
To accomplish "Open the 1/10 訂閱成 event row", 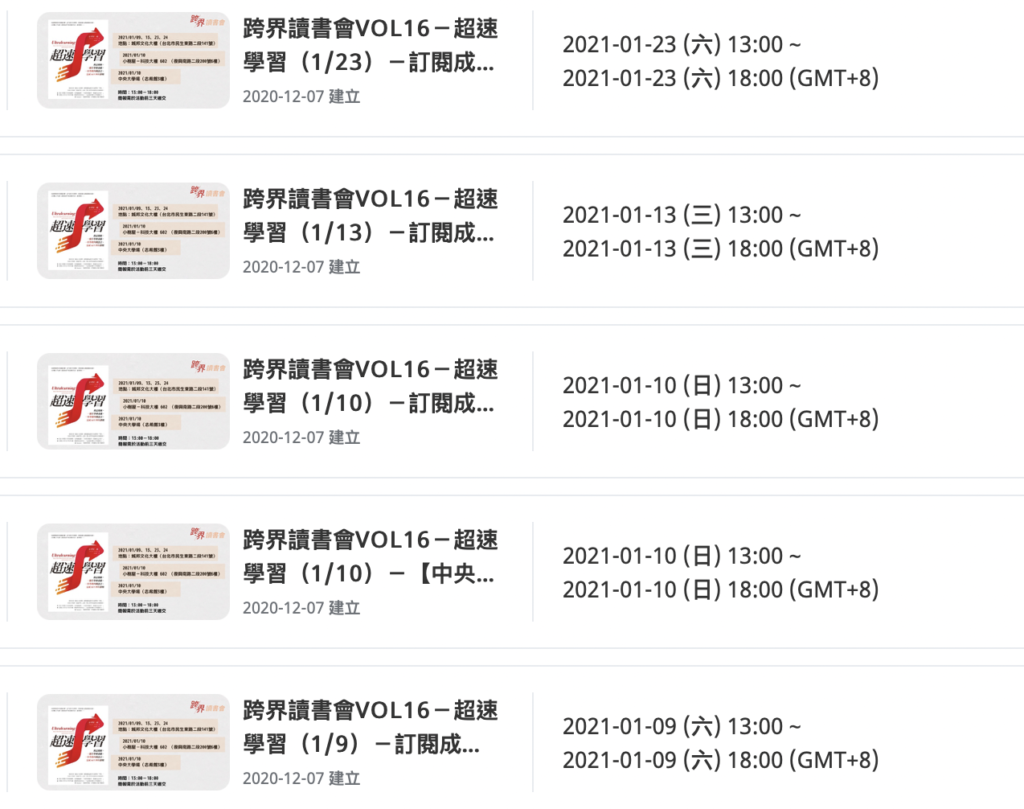I will (x=369, y=387).
